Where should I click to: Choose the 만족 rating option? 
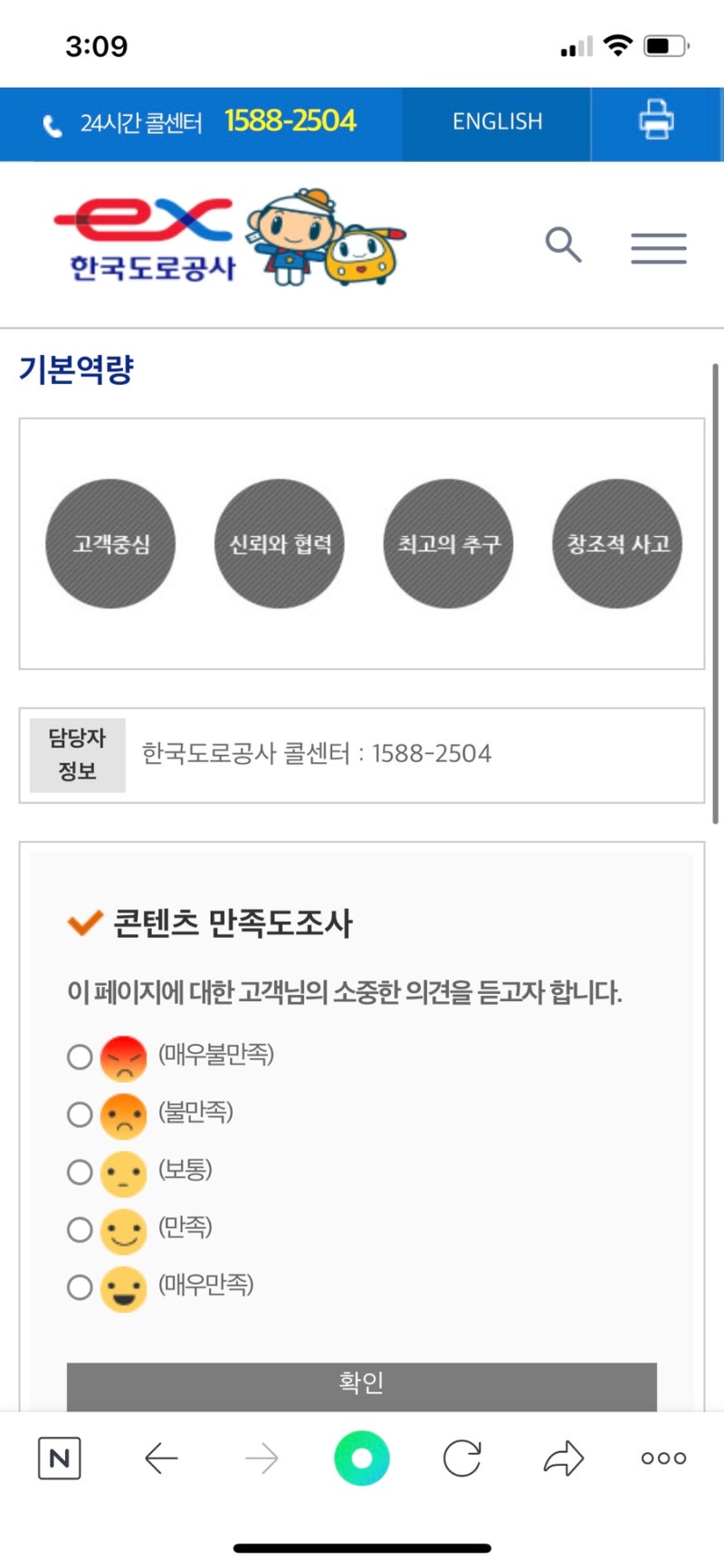click(80, 1229)
